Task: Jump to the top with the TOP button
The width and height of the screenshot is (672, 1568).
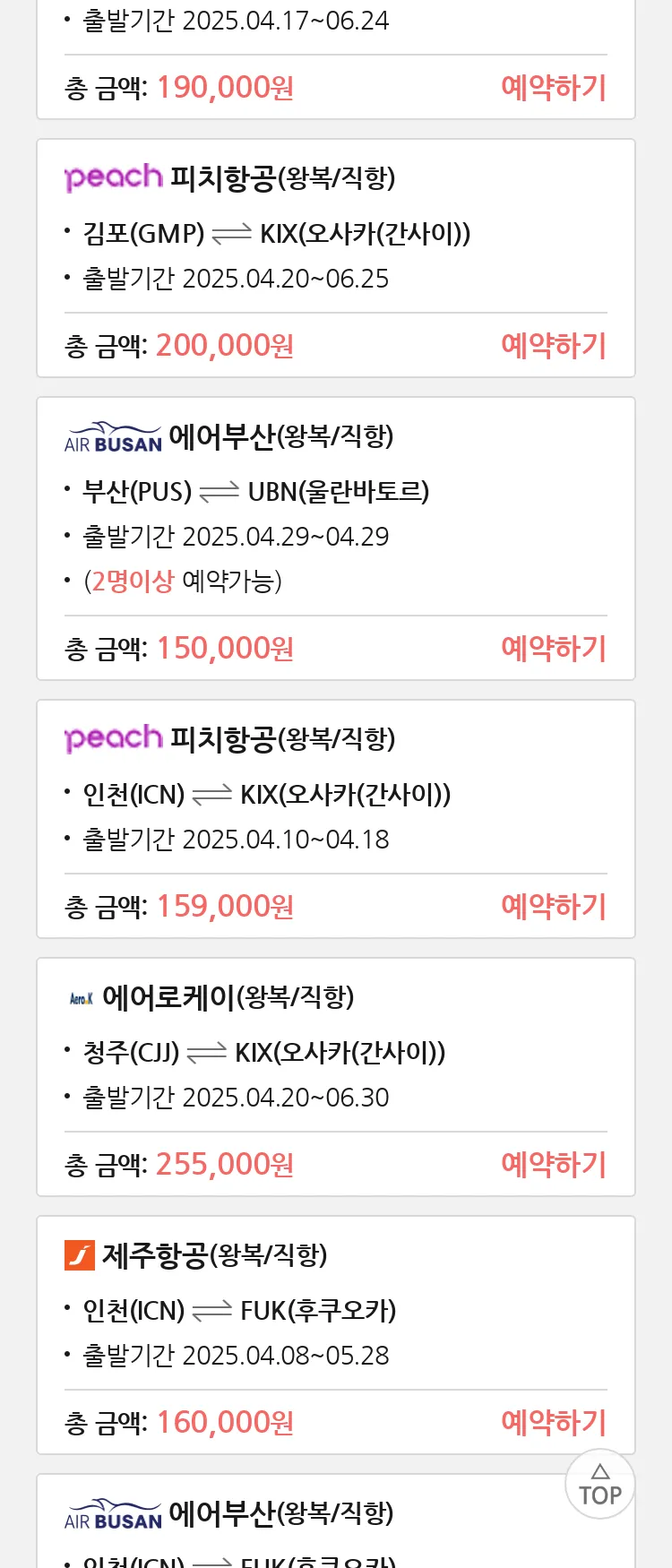Action: [599, 1485]
